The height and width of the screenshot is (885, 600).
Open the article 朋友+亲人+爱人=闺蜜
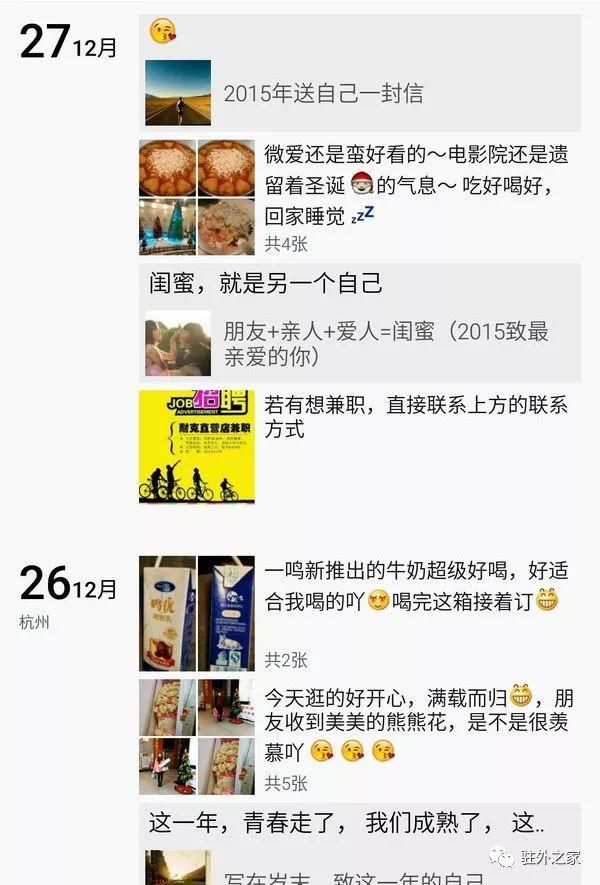360,343
